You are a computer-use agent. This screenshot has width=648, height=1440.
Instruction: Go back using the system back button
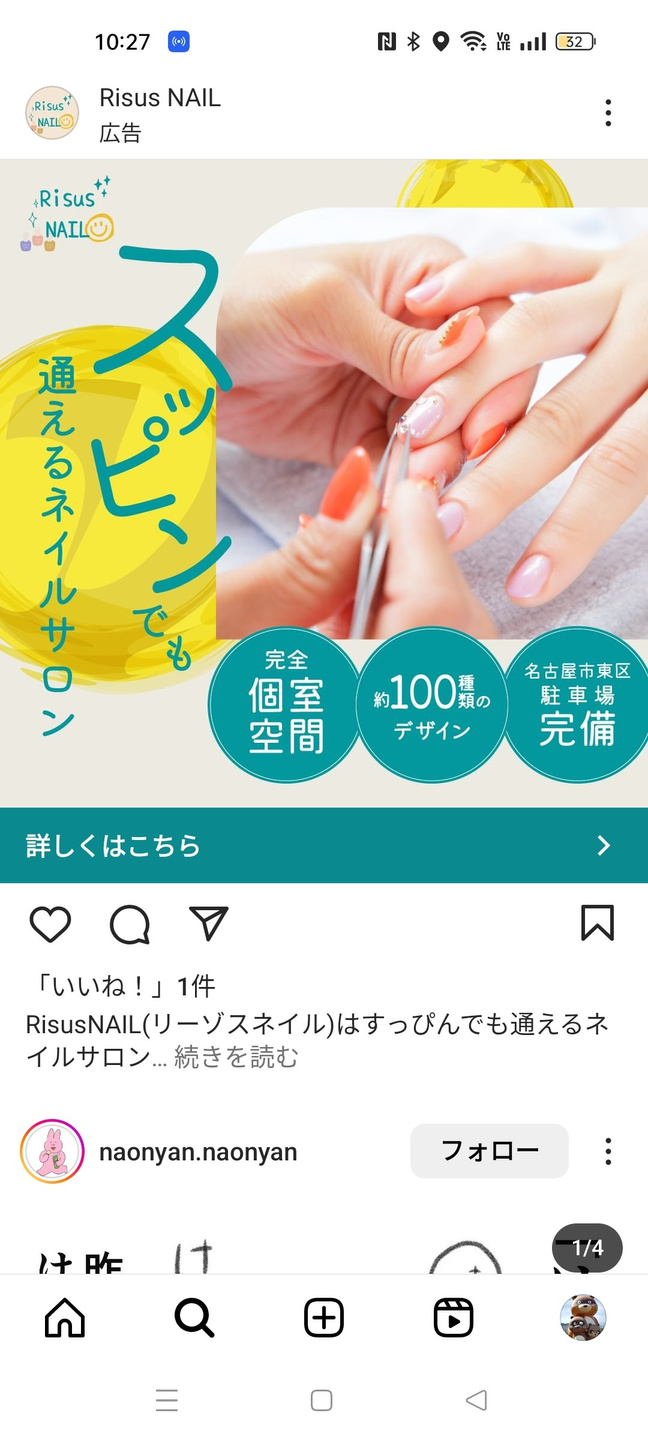pyautogui.click(x=477, y=1400)
